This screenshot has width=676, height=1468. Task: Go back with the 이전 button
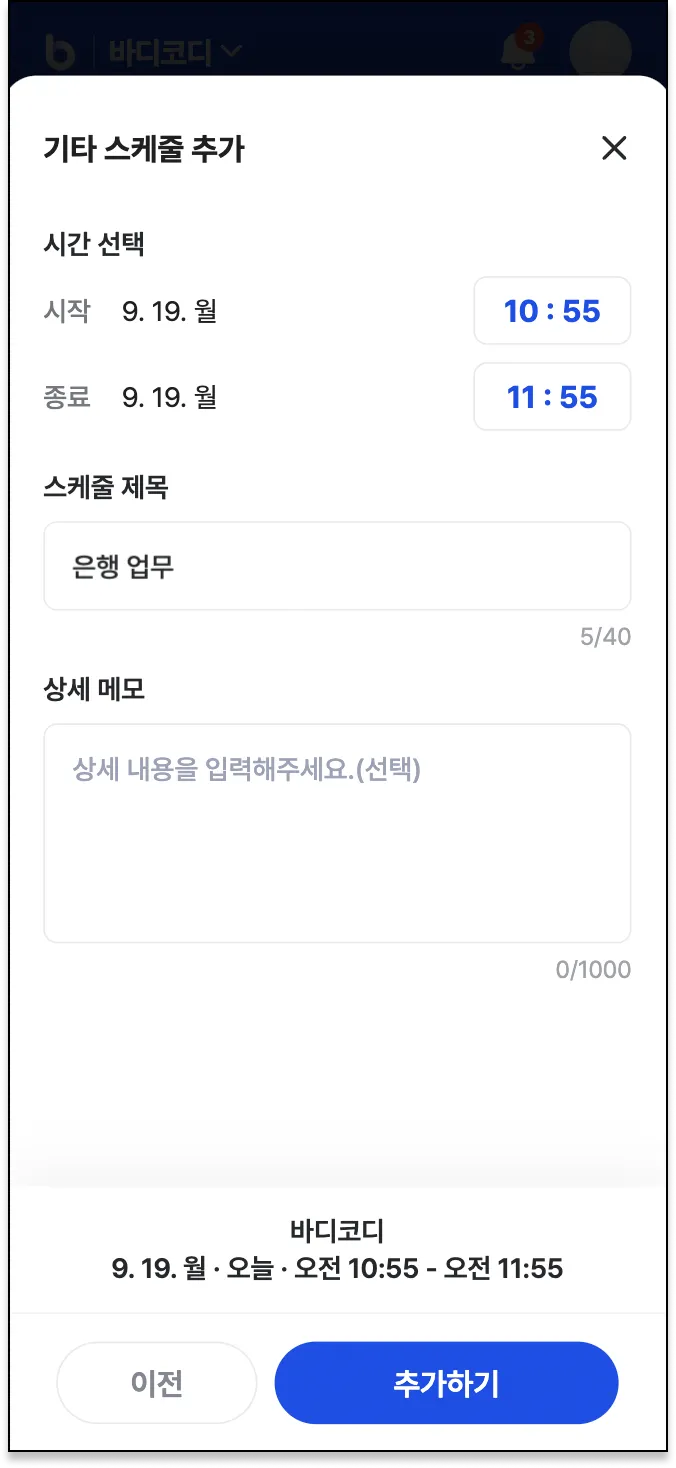point(157,1383)
